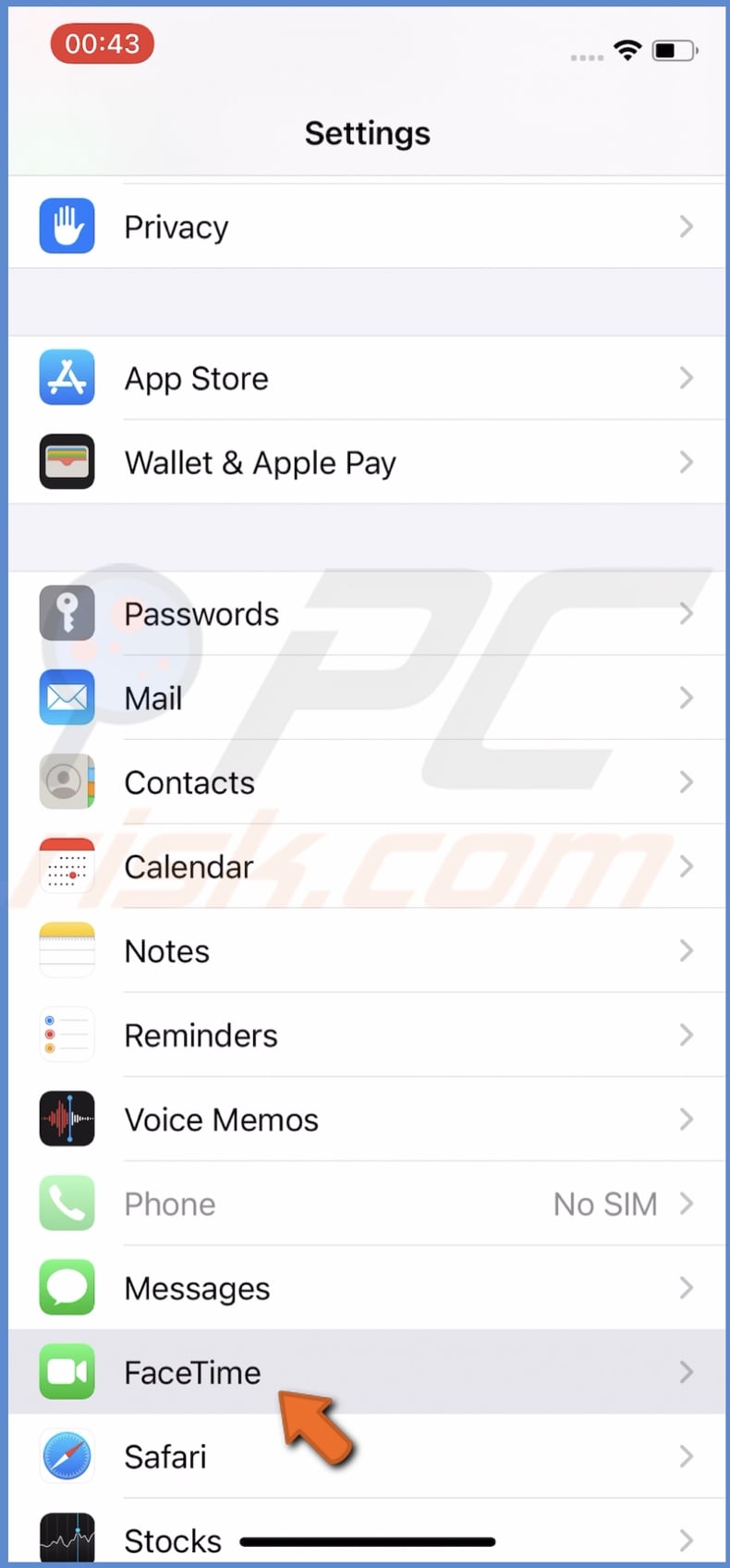Open Phone settings showing No SIM
Screen dimensions: 730x1568
pos(365,1204)
